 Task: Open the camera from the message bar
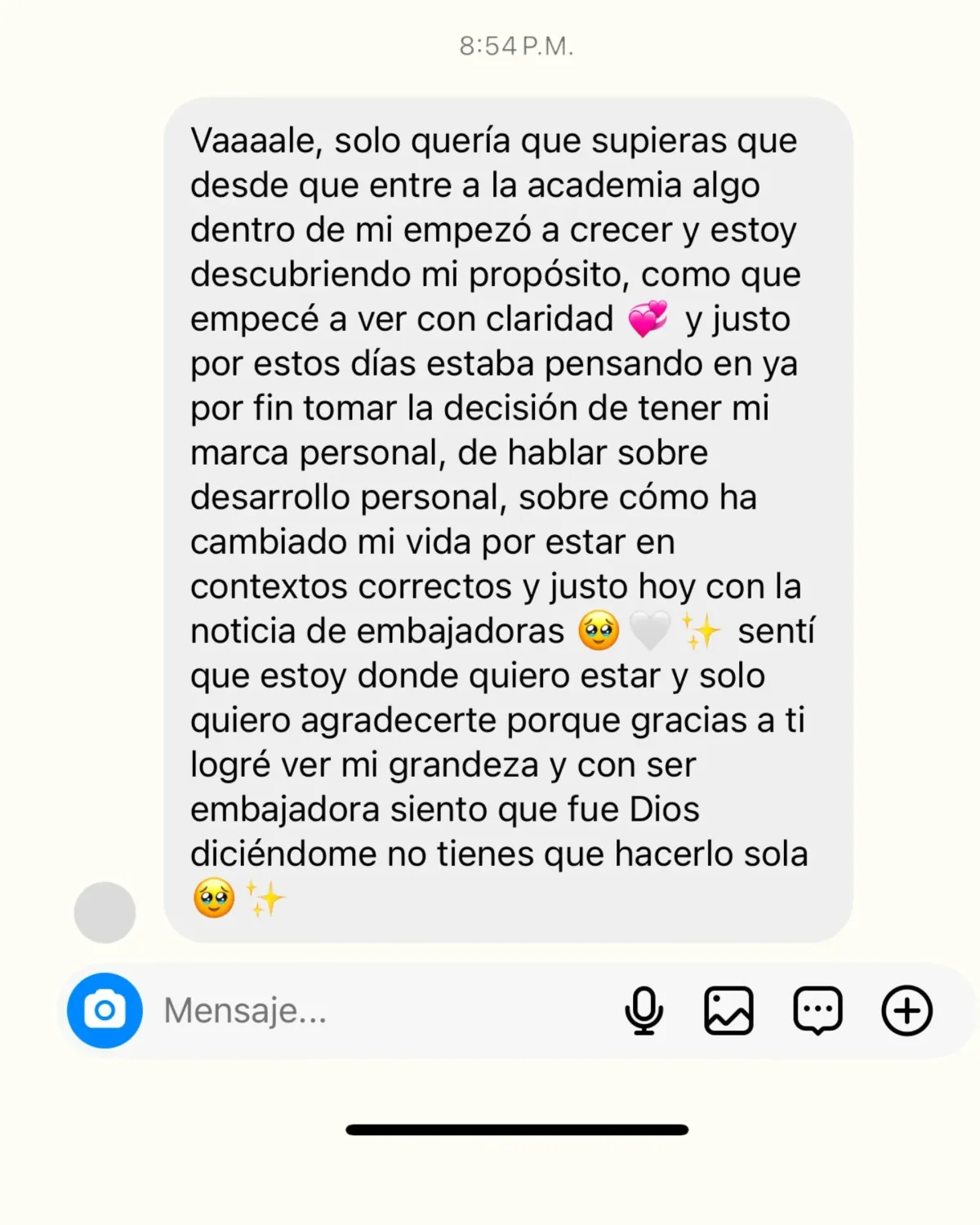pyautogui.click(x=105, y=1010)
